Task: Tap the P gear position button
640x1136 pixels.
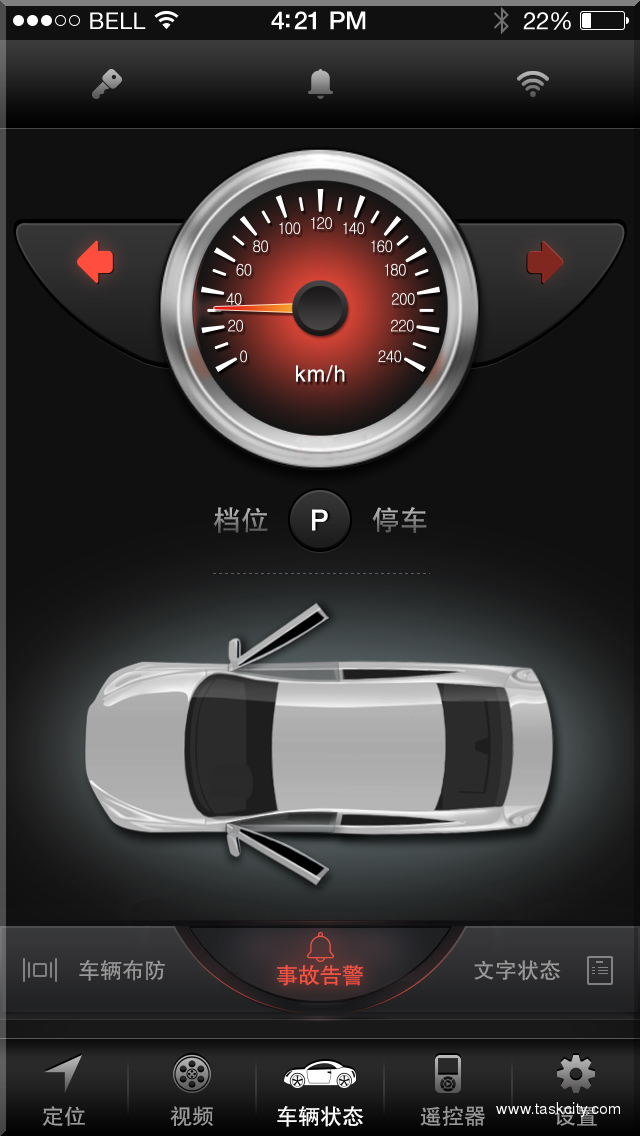Action: pyautogui.click(x=319, y=520)
